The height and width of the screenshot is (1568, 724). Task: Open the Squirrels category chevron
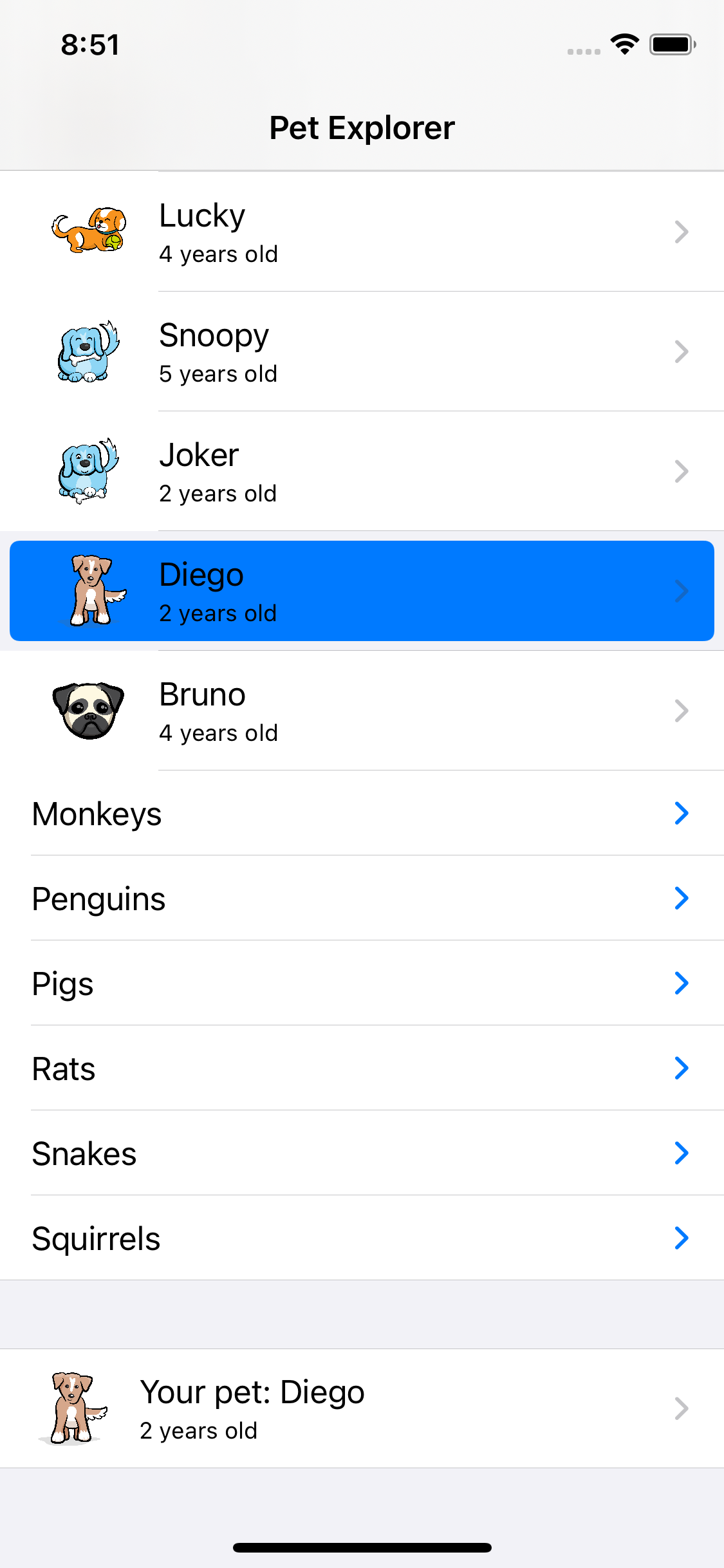point(682,1237)
